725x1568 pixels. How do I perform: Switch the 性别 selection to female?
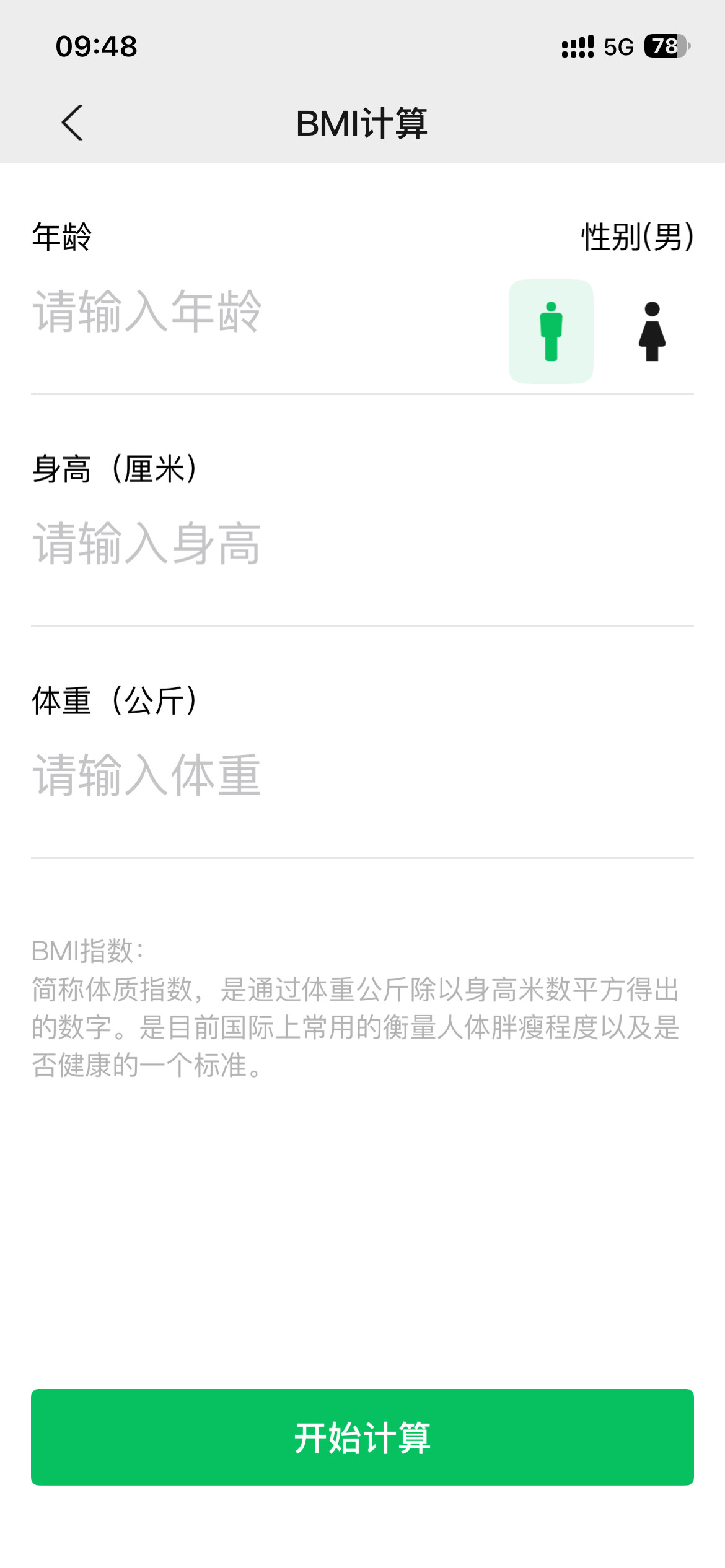652,332
